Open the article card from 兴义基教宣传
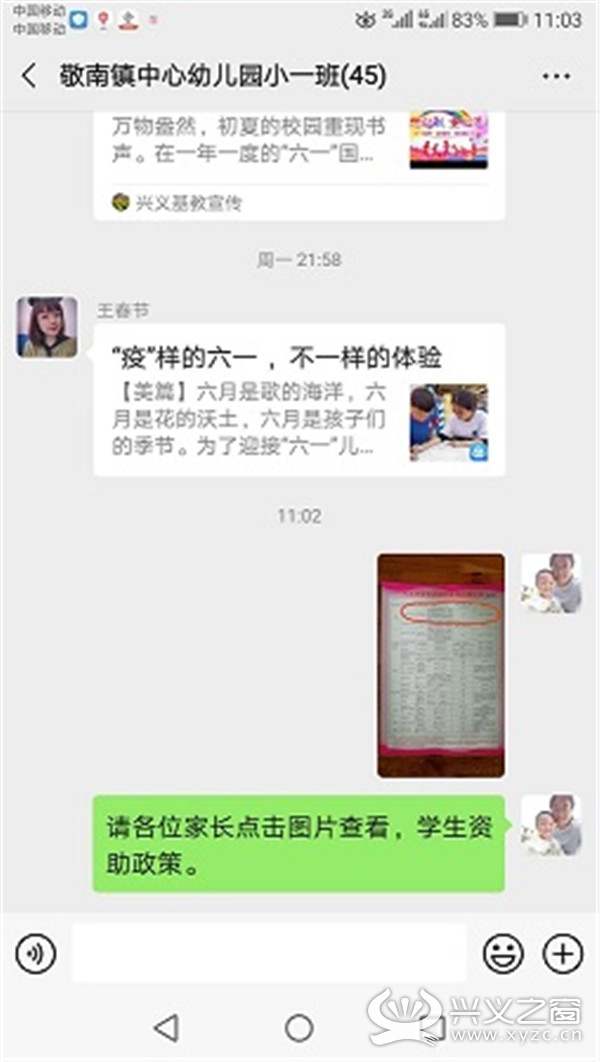This screenshot has width=600, height=1062. click(x=299, y=166)
